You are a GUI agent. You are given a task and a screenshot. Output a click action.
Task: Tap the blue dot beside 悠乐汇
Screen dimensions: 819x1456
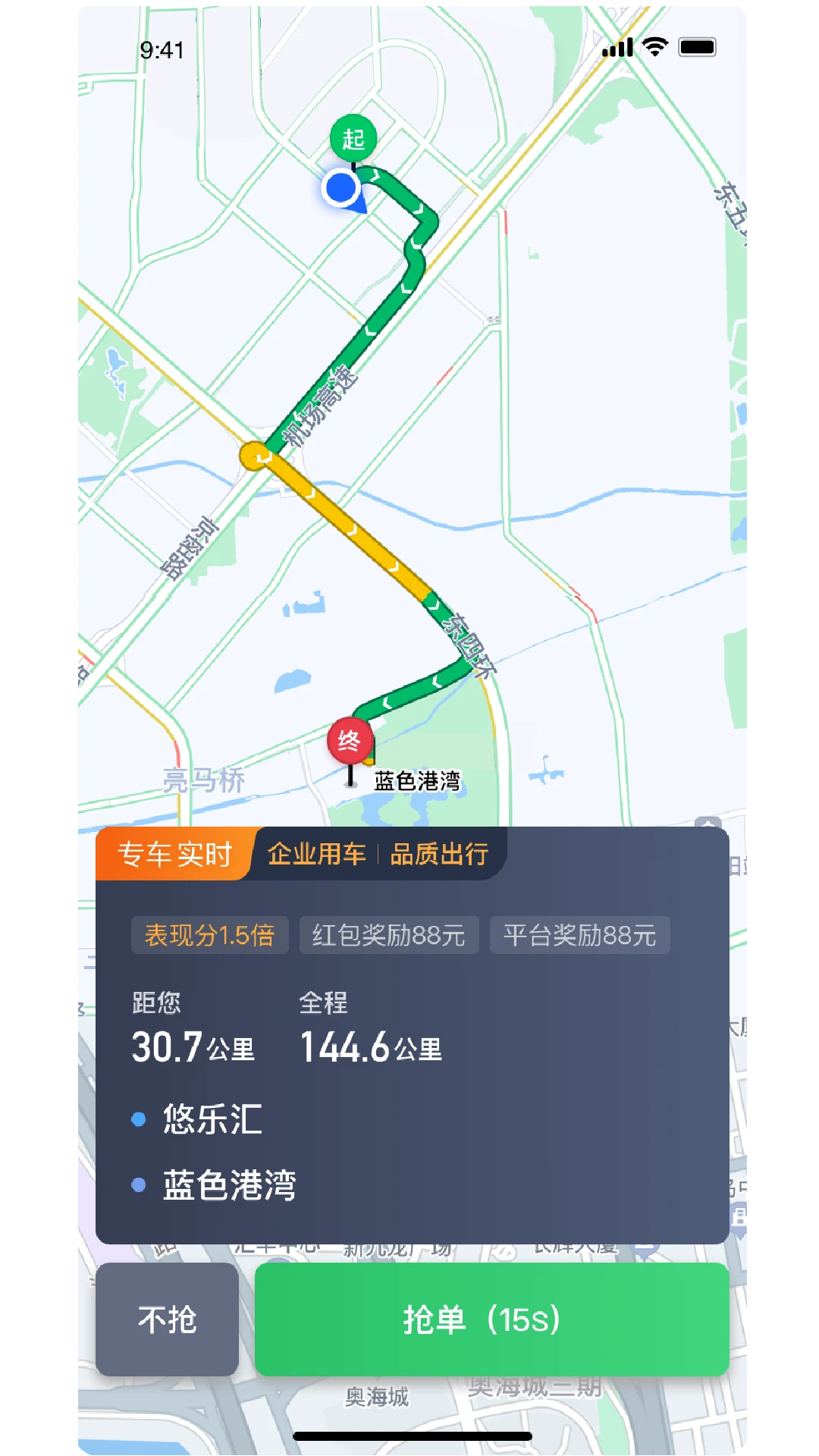[x=137, y=1121]
